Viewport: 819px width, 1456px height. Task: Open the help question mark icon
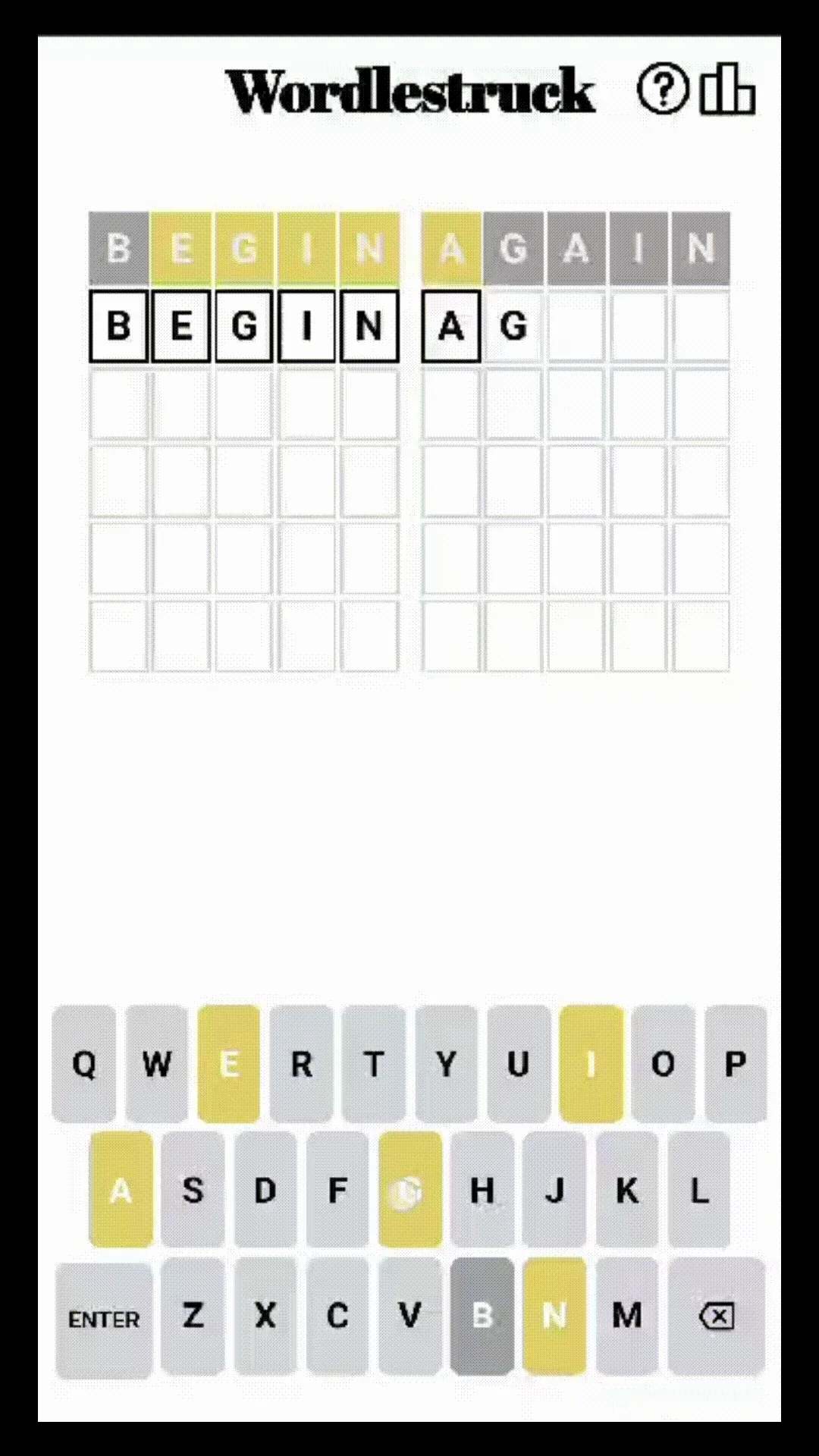(x=663, y=89)
